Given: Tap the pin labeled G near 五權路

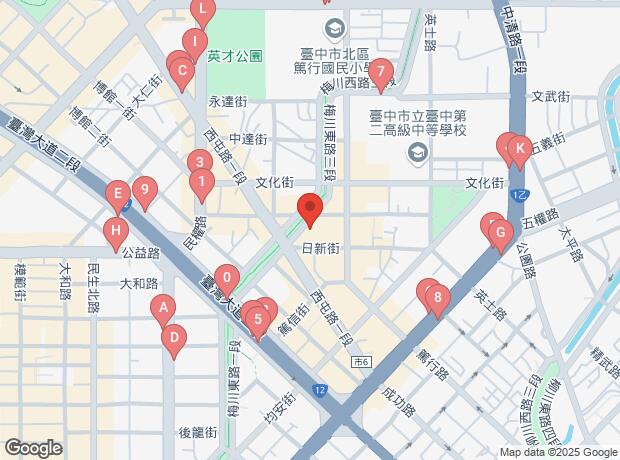Looking at the screenshot, I should pyautogui.click(x=501, y=233).
